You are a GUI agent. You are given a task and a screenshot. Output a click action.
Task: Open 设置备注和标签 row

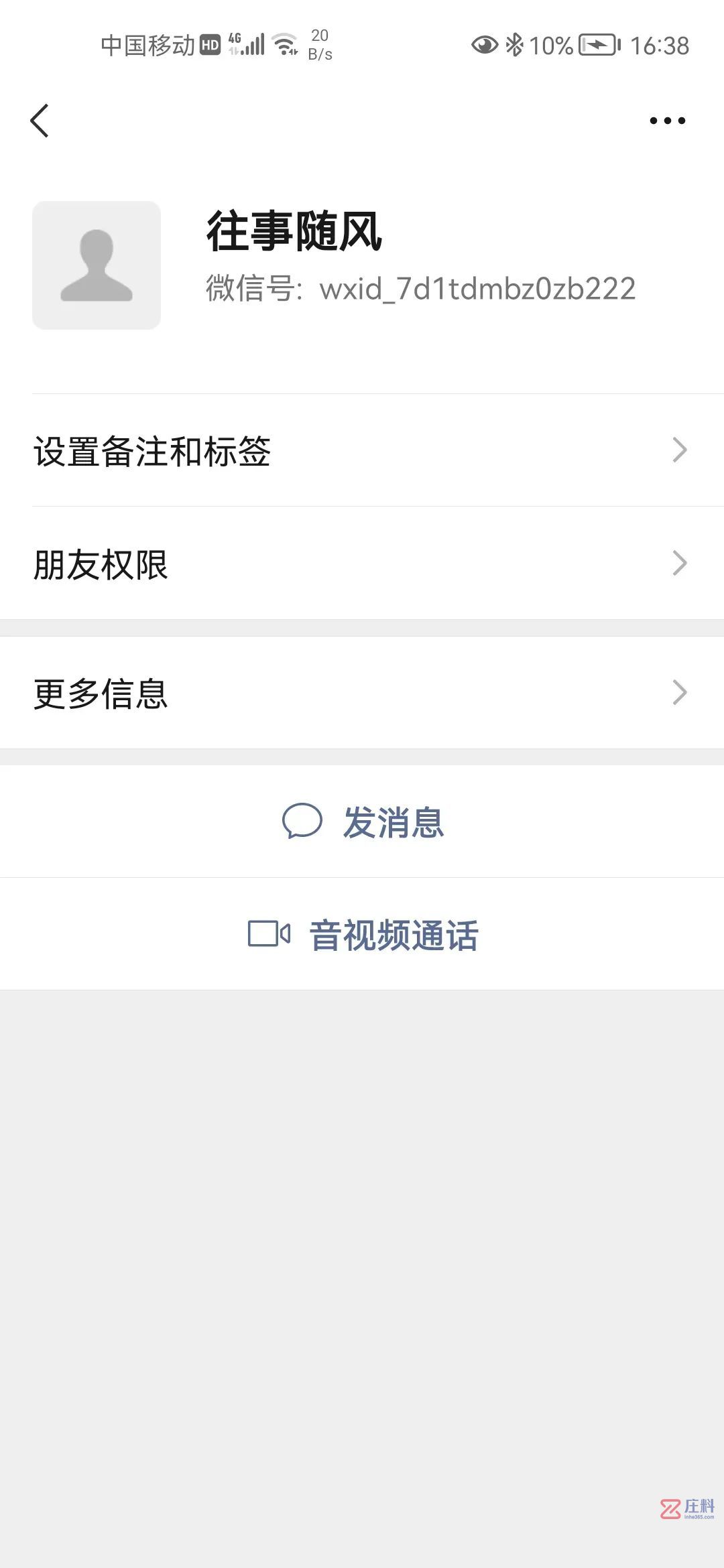(x=362, y=450)
